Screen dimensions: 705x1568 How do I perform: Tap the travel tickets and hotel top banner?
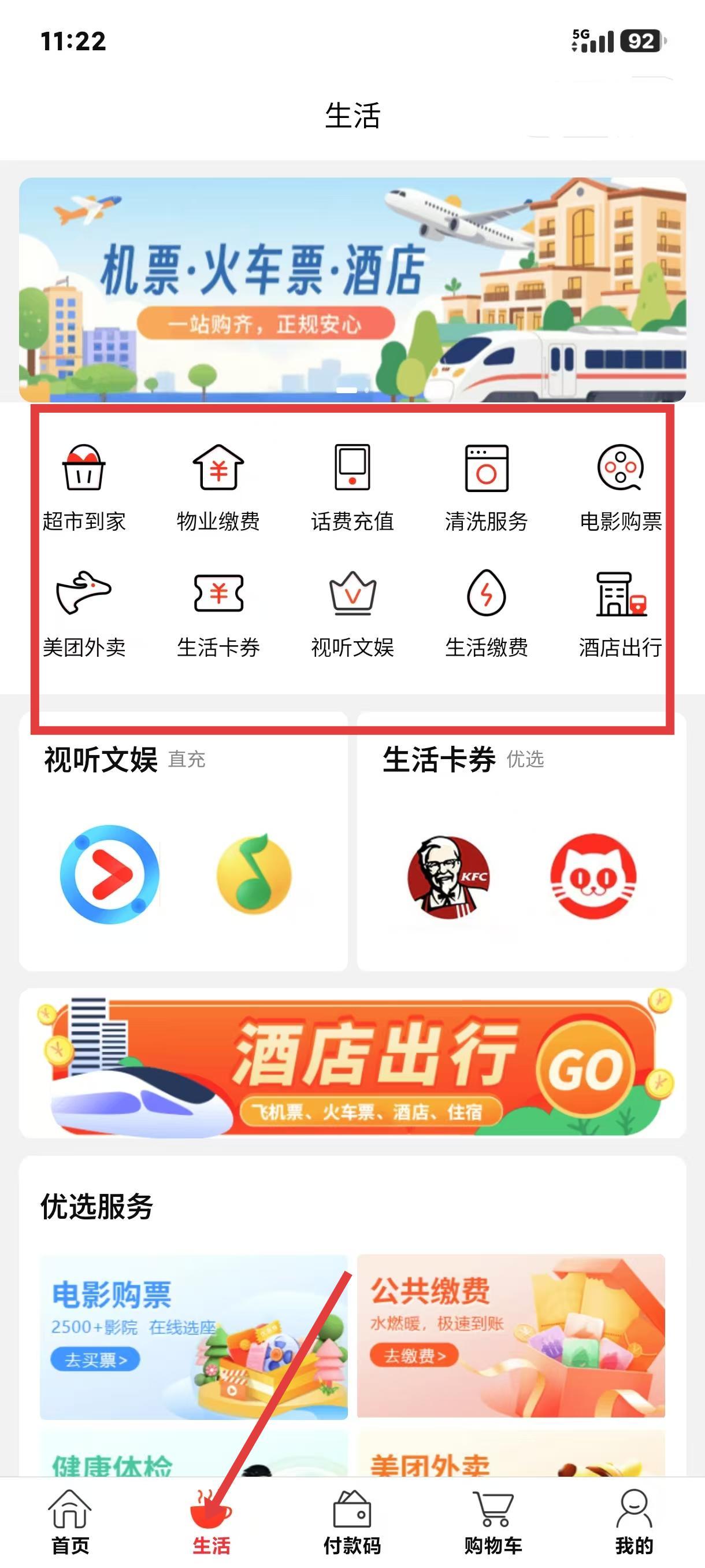coord(352,290)
